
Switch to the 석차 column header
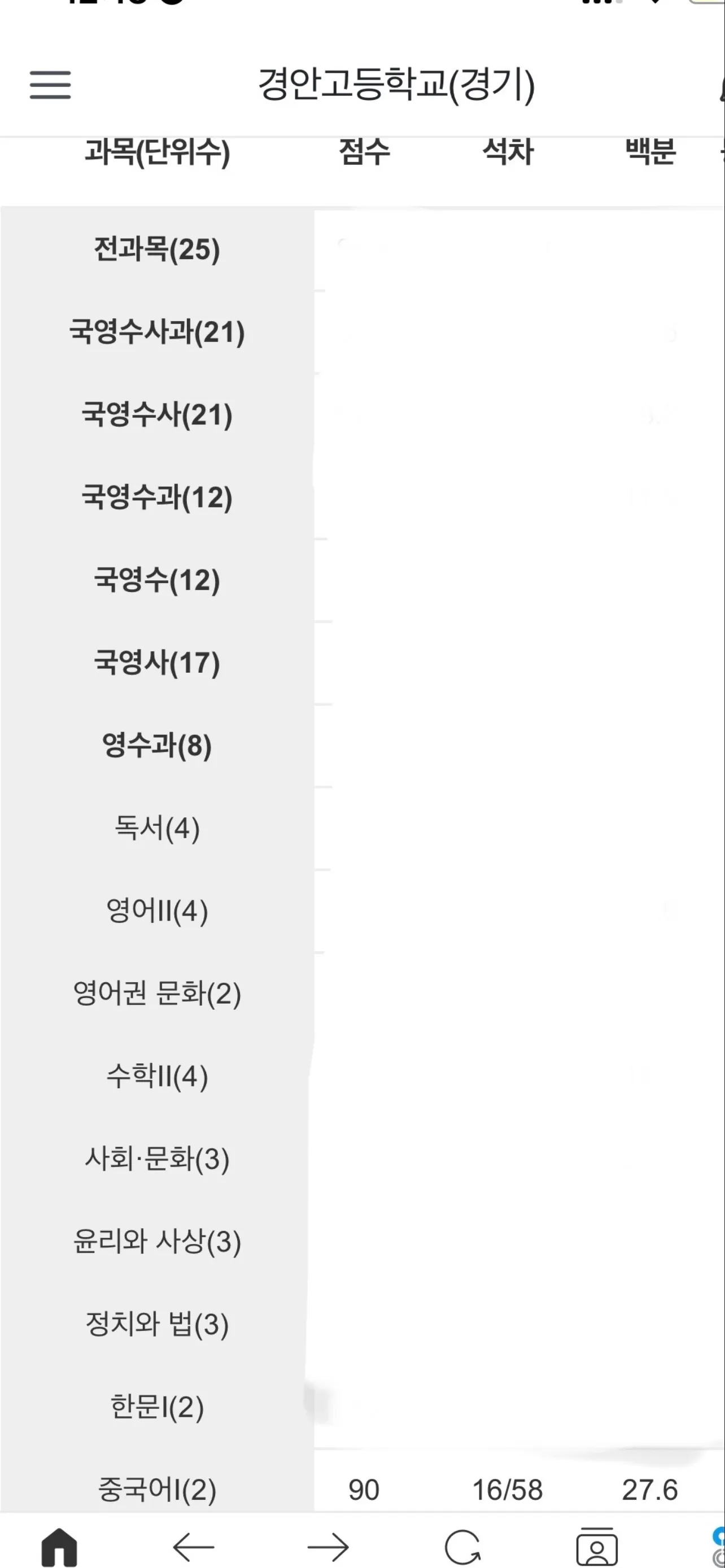click(507, 154)
